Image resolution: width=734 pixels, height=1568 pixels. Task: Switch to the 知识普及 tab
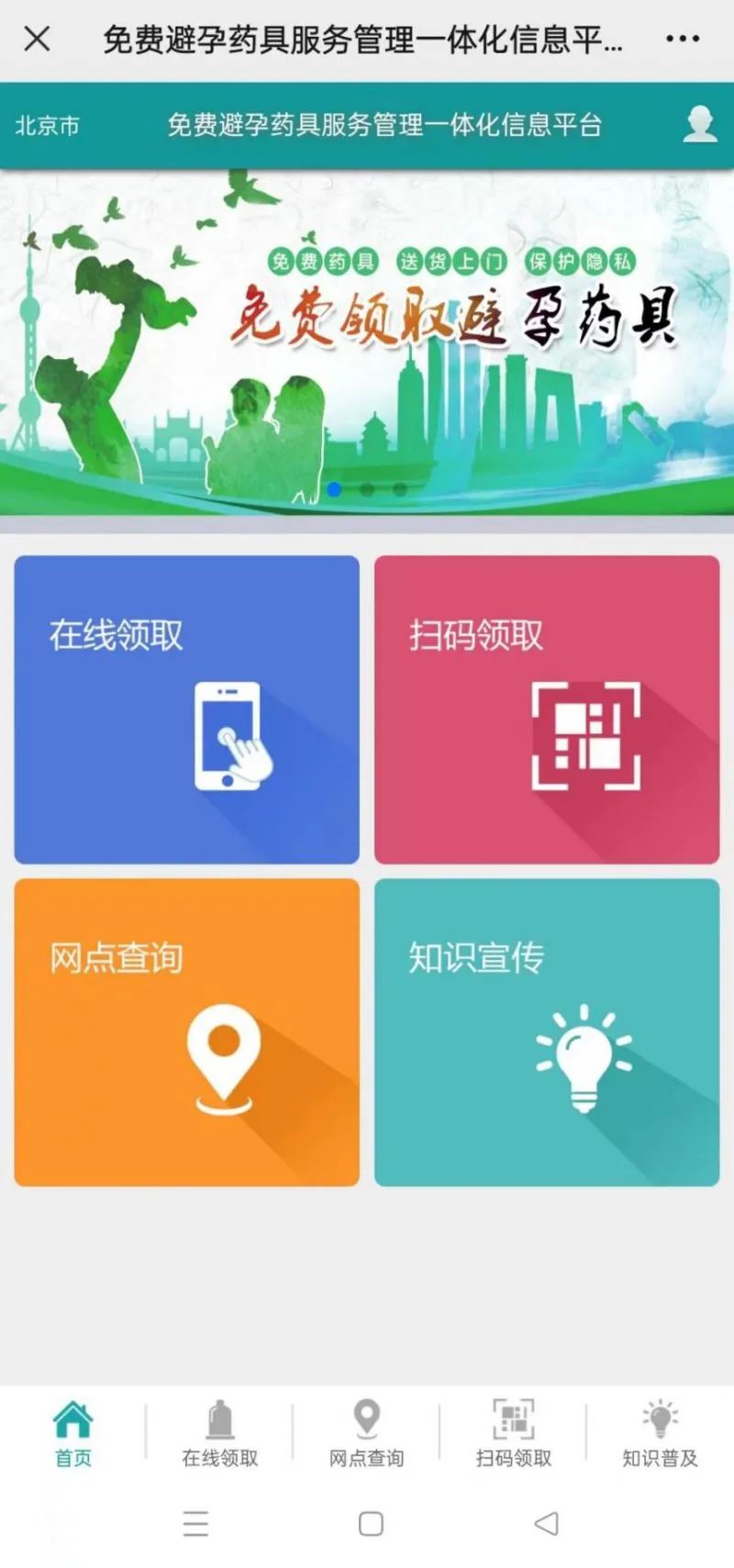click(661, 1434)
